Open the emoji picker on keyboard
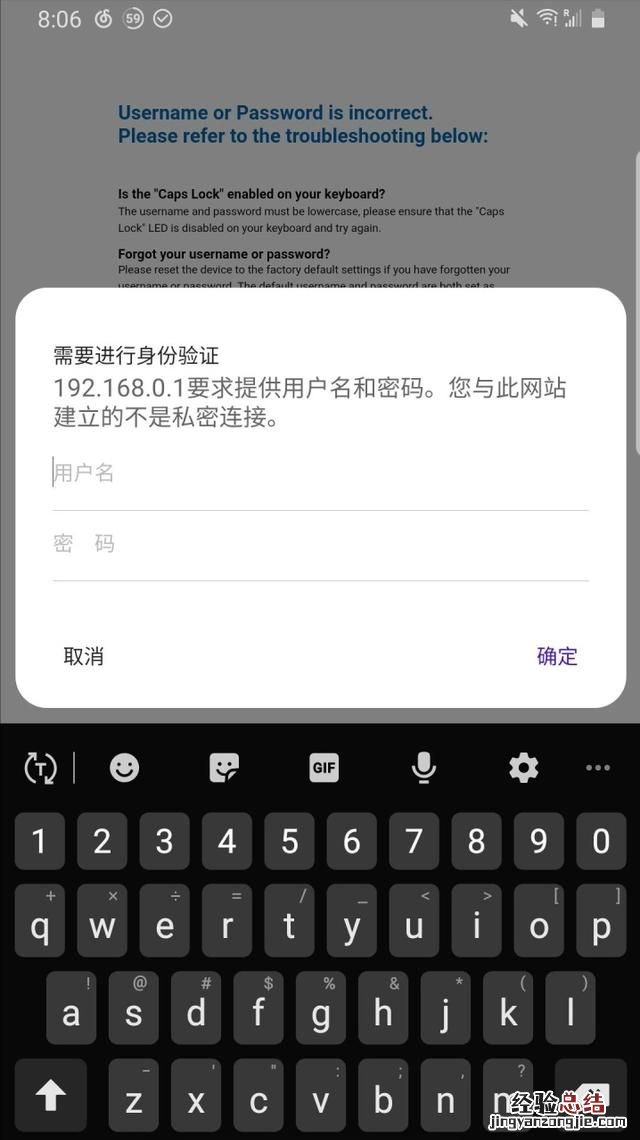 (124, 768)
